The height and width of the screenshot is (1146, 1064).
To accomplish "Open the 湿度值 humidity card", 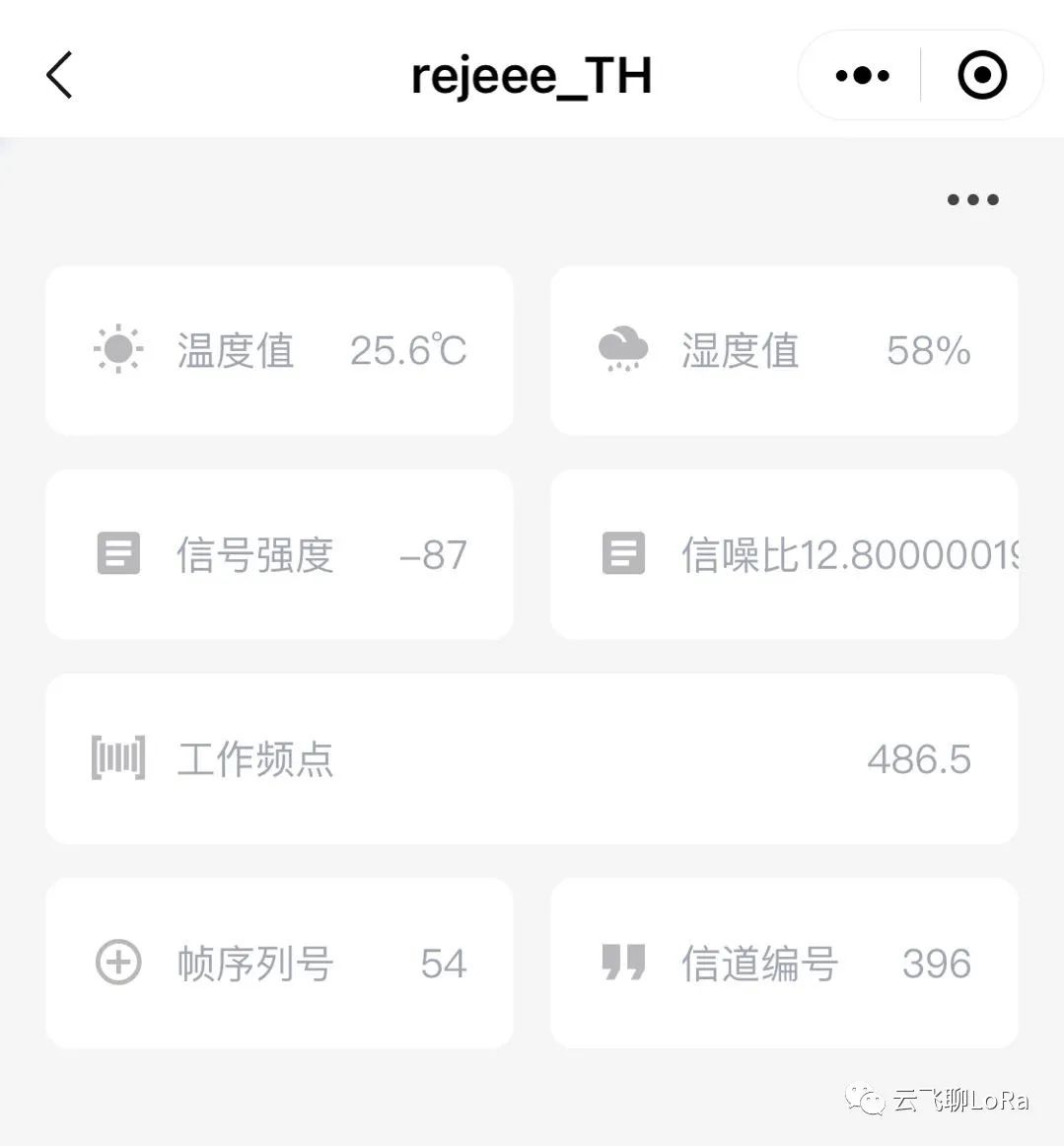I will point(784,350).
